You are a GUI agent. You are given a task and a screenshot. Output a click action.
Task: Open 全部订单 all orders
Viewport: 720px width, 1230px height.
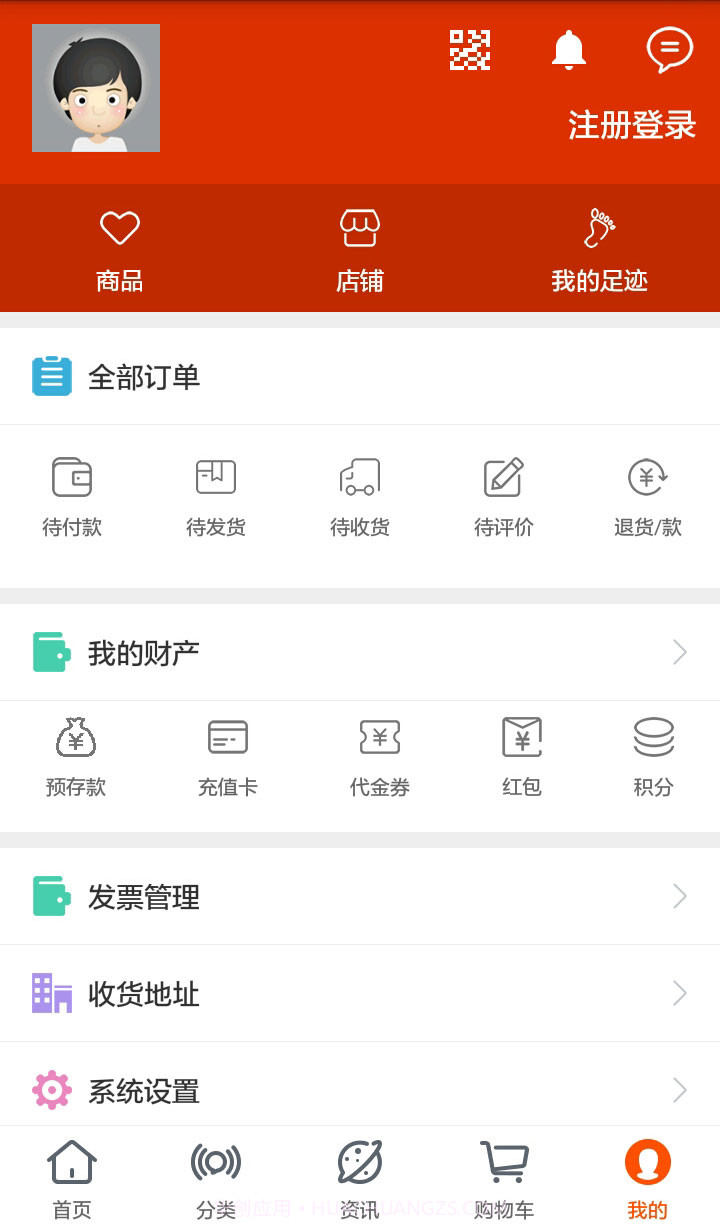point(360,377)
